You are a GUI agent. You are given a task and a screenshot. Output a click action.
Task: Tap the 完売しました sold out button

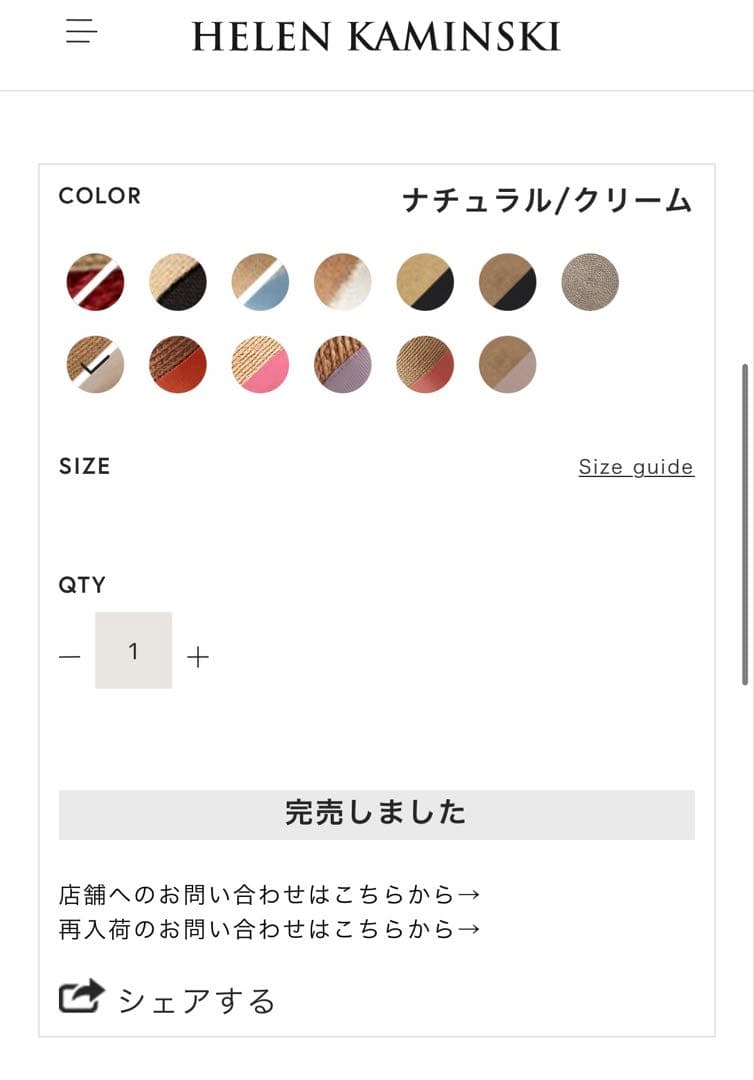click(x=376, y=813)
